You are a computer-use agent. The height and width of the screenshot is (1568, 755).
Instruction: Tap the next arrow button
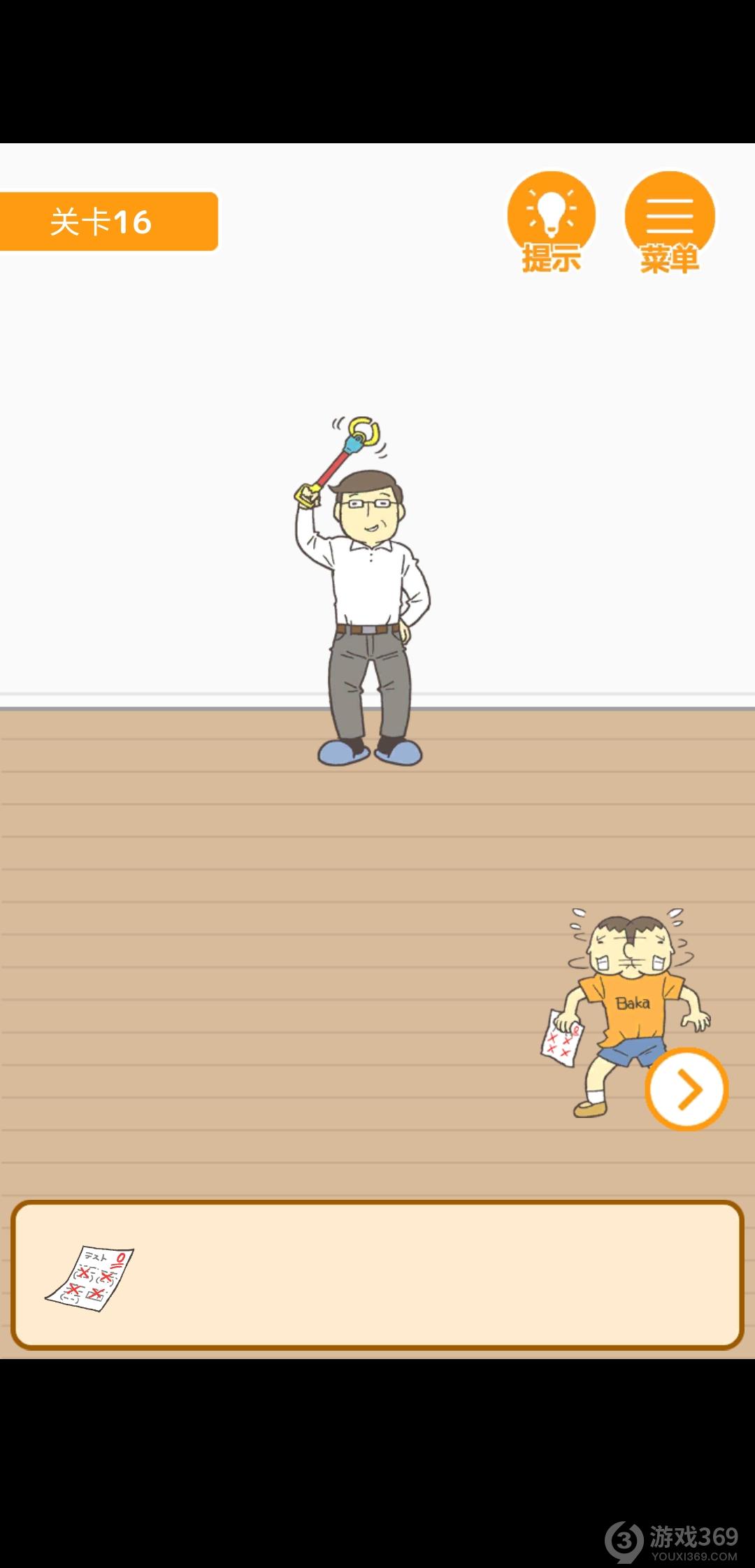click(x=686, y=1089)
